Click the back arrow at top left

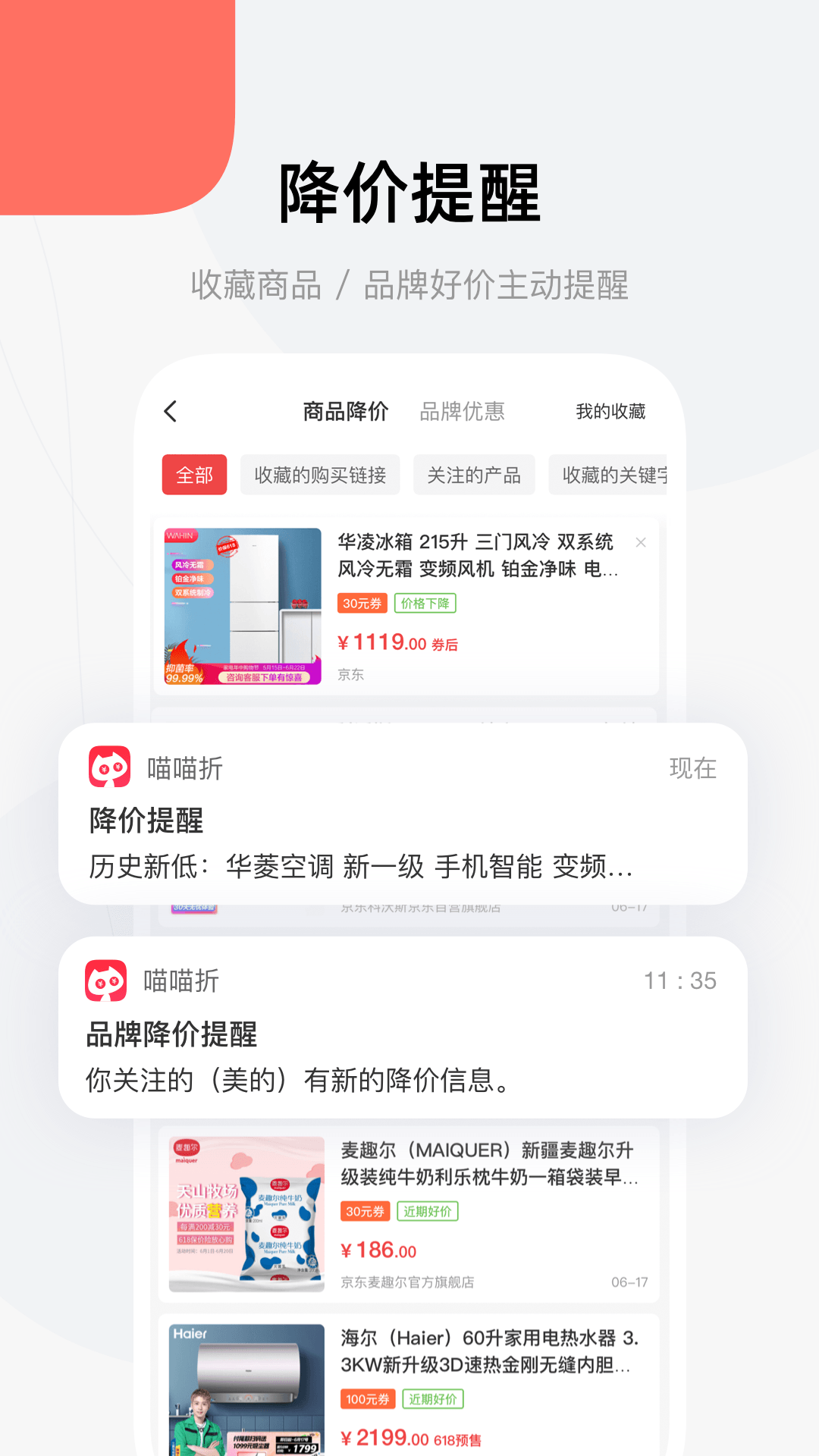tap(171, 410)
